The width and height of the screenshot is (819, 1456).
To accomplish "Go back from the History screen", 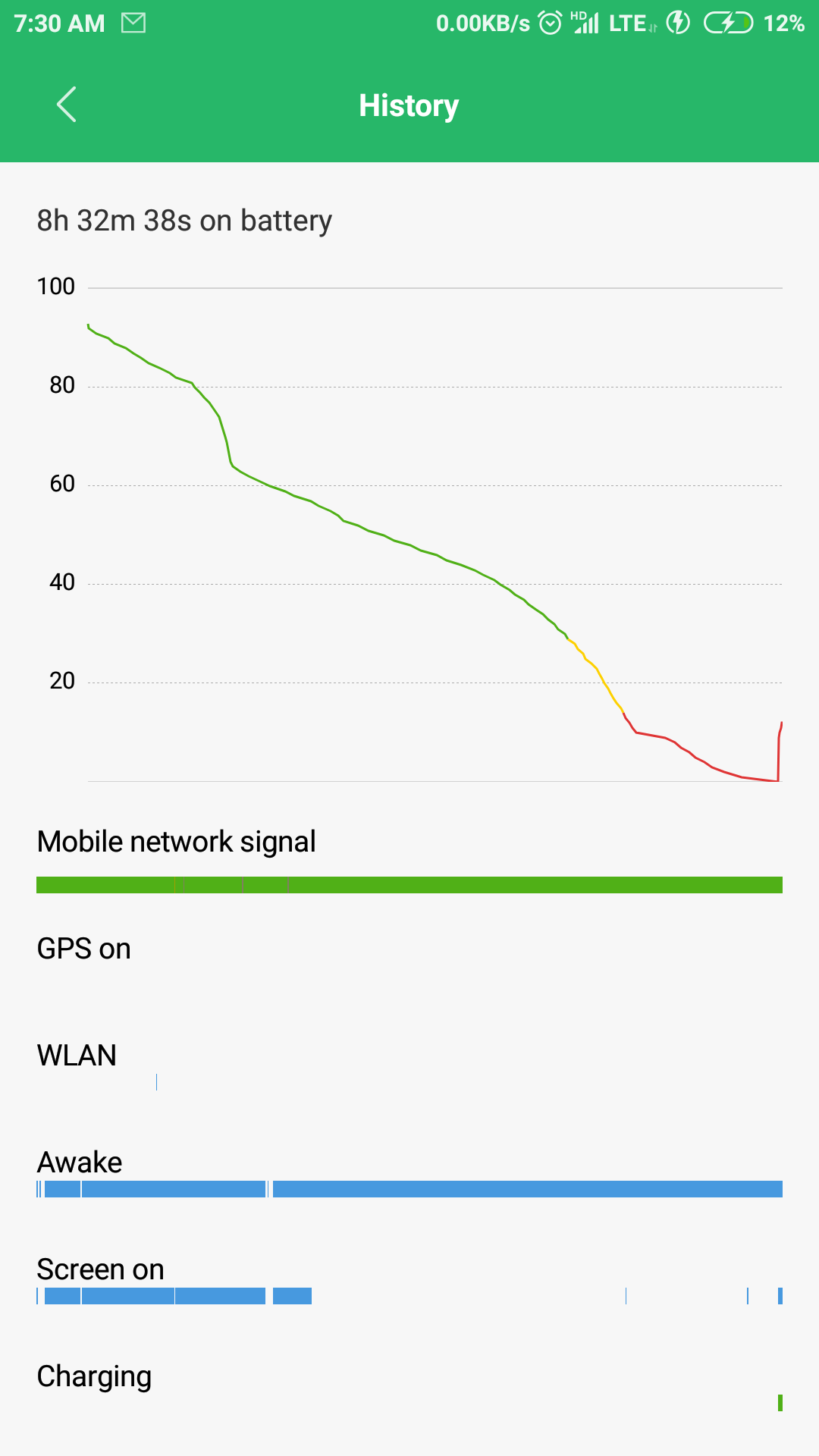I will (x=67, y=105).
